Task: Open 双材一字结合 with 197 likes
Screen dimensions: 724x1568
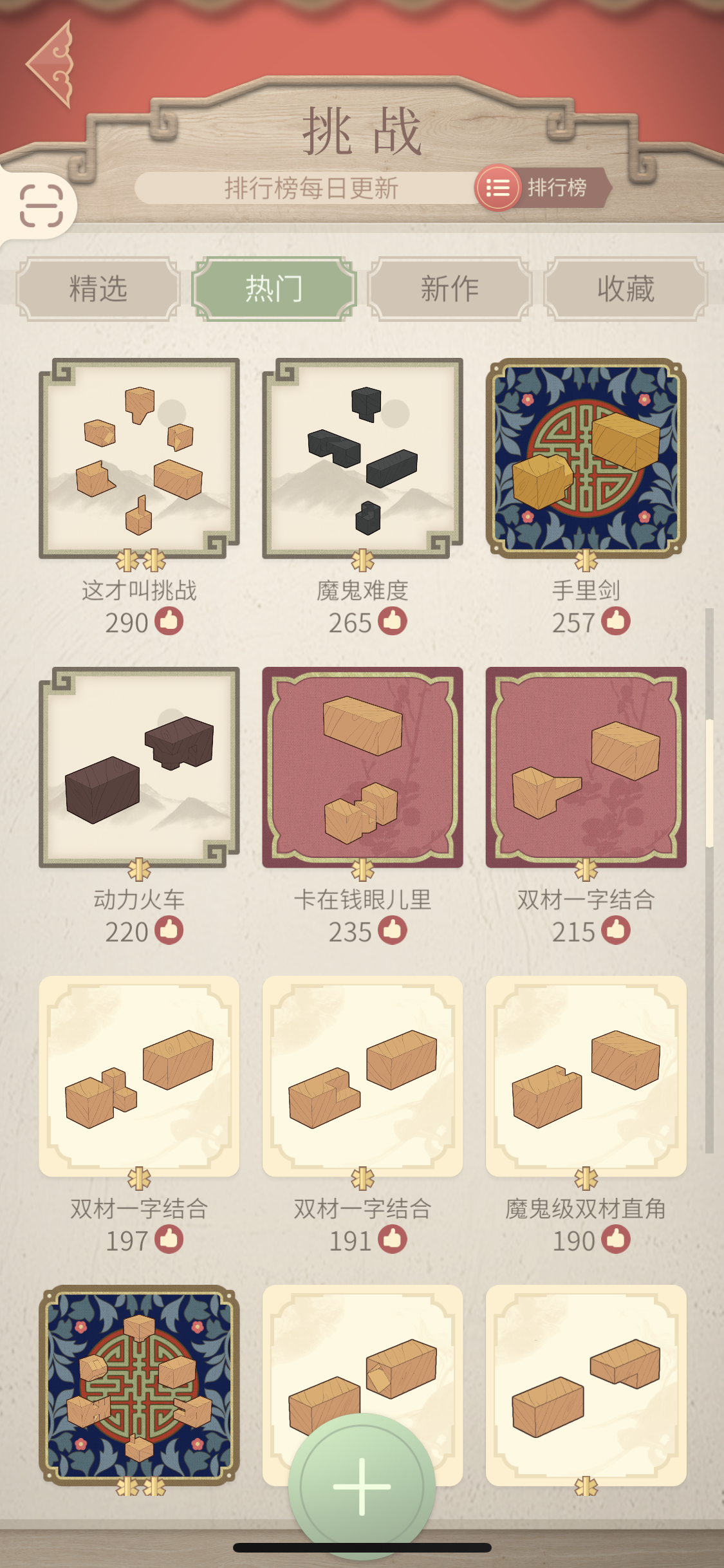Action: 139,1076
